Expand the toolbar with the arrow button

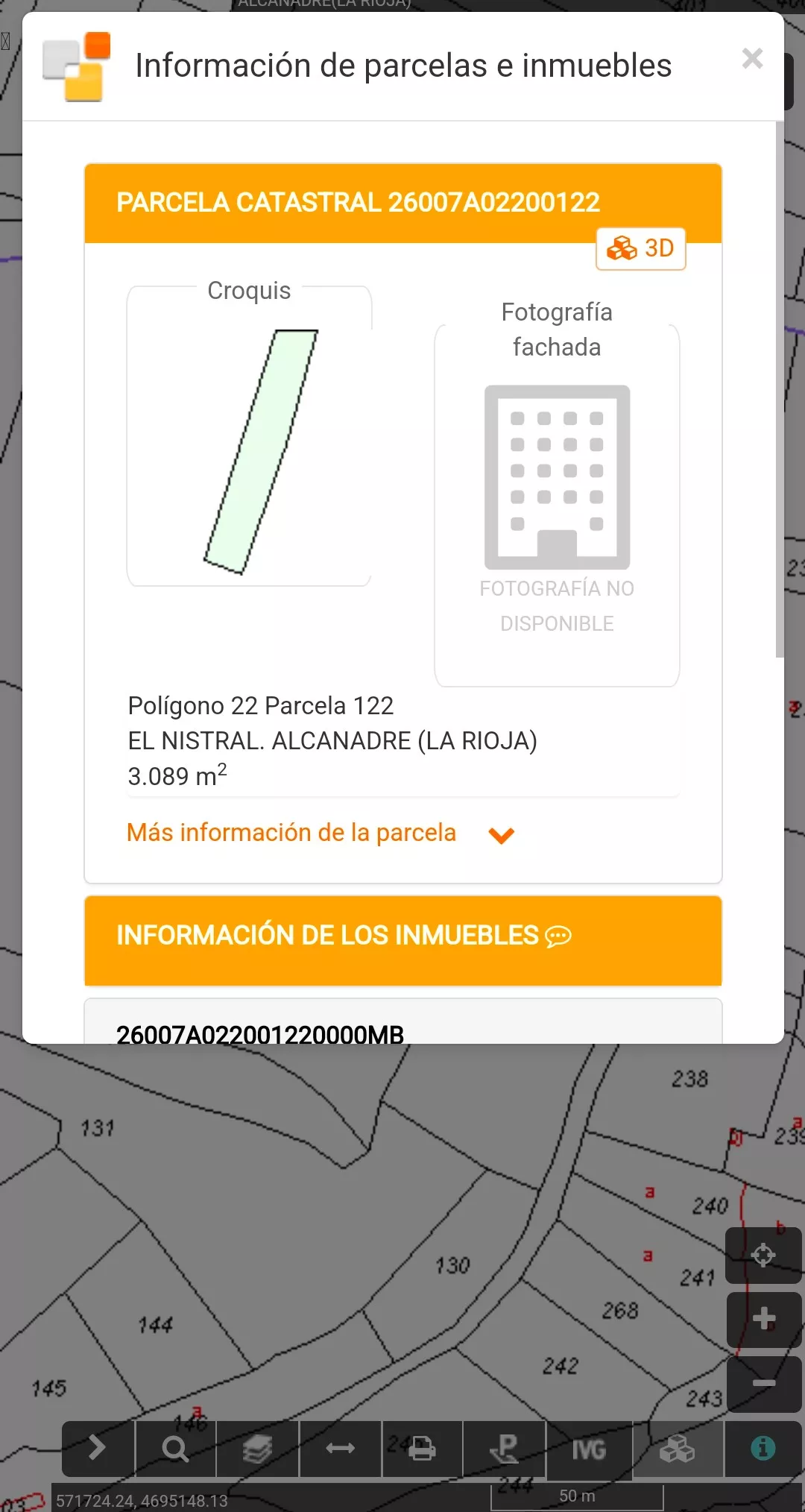[x=97, y=1449]
